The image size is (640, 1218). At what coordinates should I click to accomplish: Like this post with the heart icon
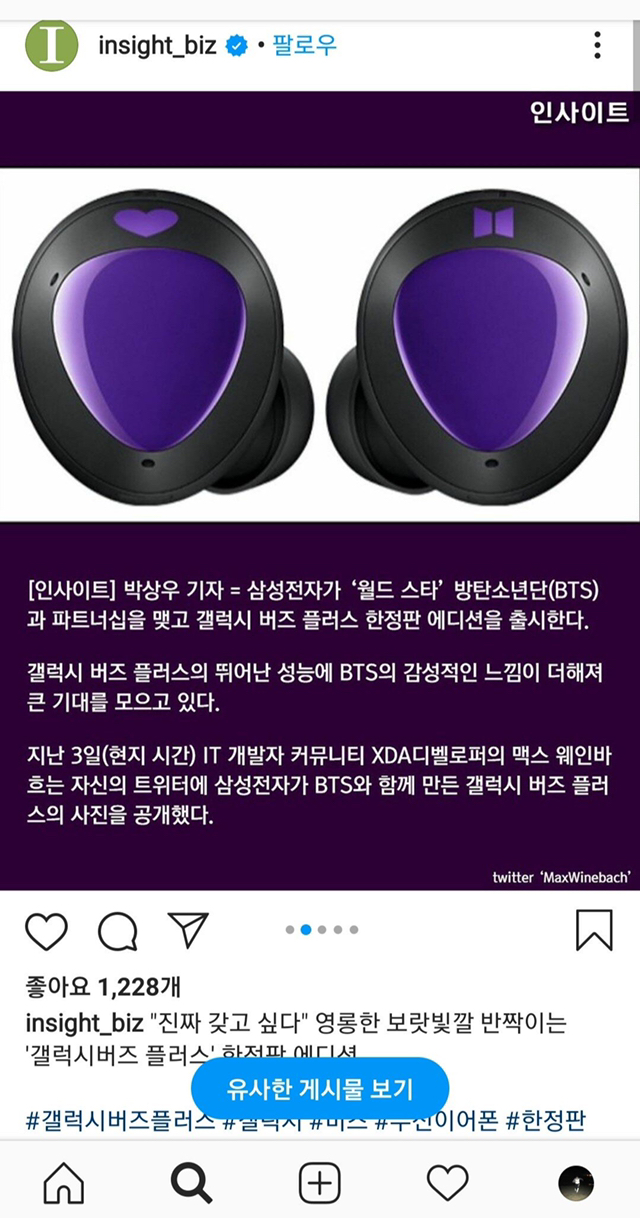[46, 932]
